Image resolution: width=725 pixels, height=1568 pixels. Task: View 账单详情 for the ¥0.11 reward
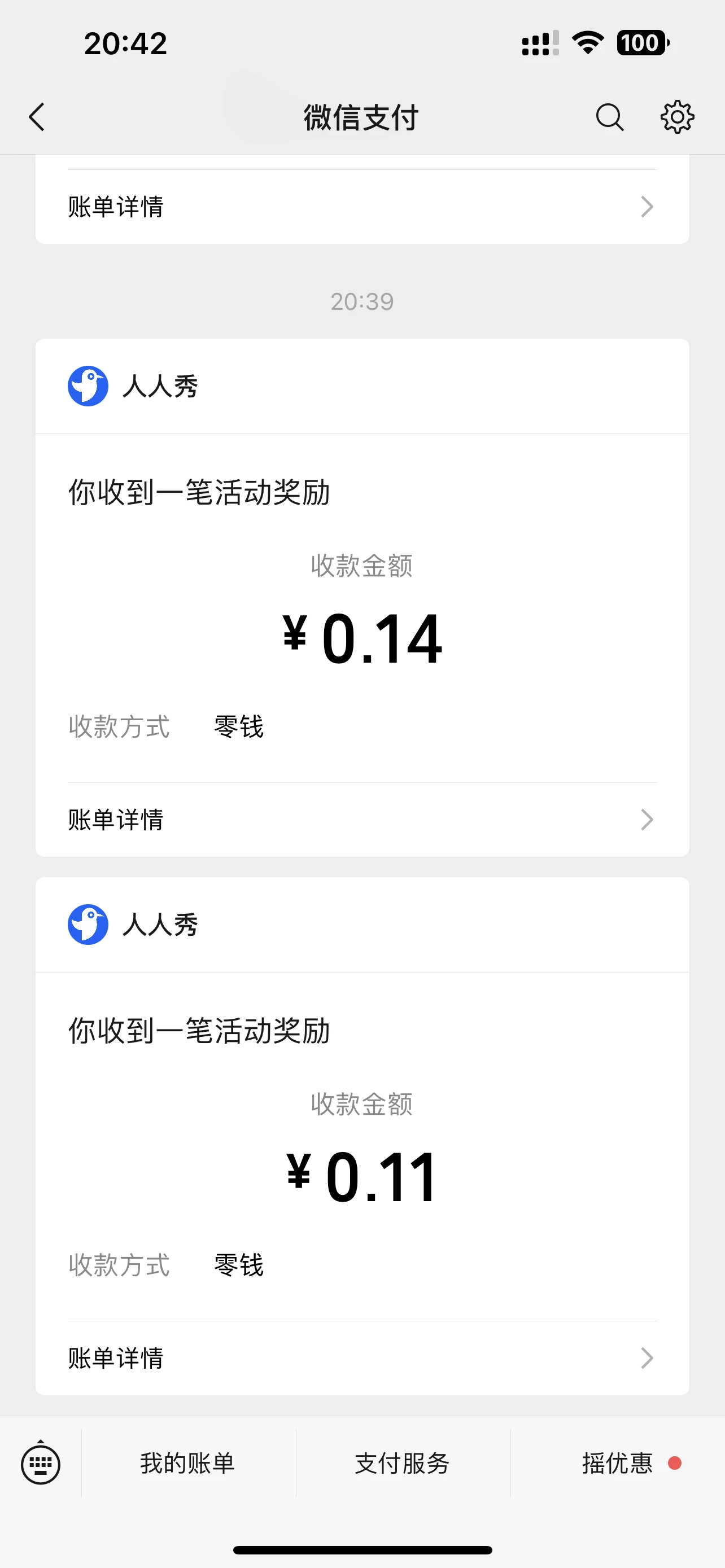pyautogui.click(x=361, y=1358)
